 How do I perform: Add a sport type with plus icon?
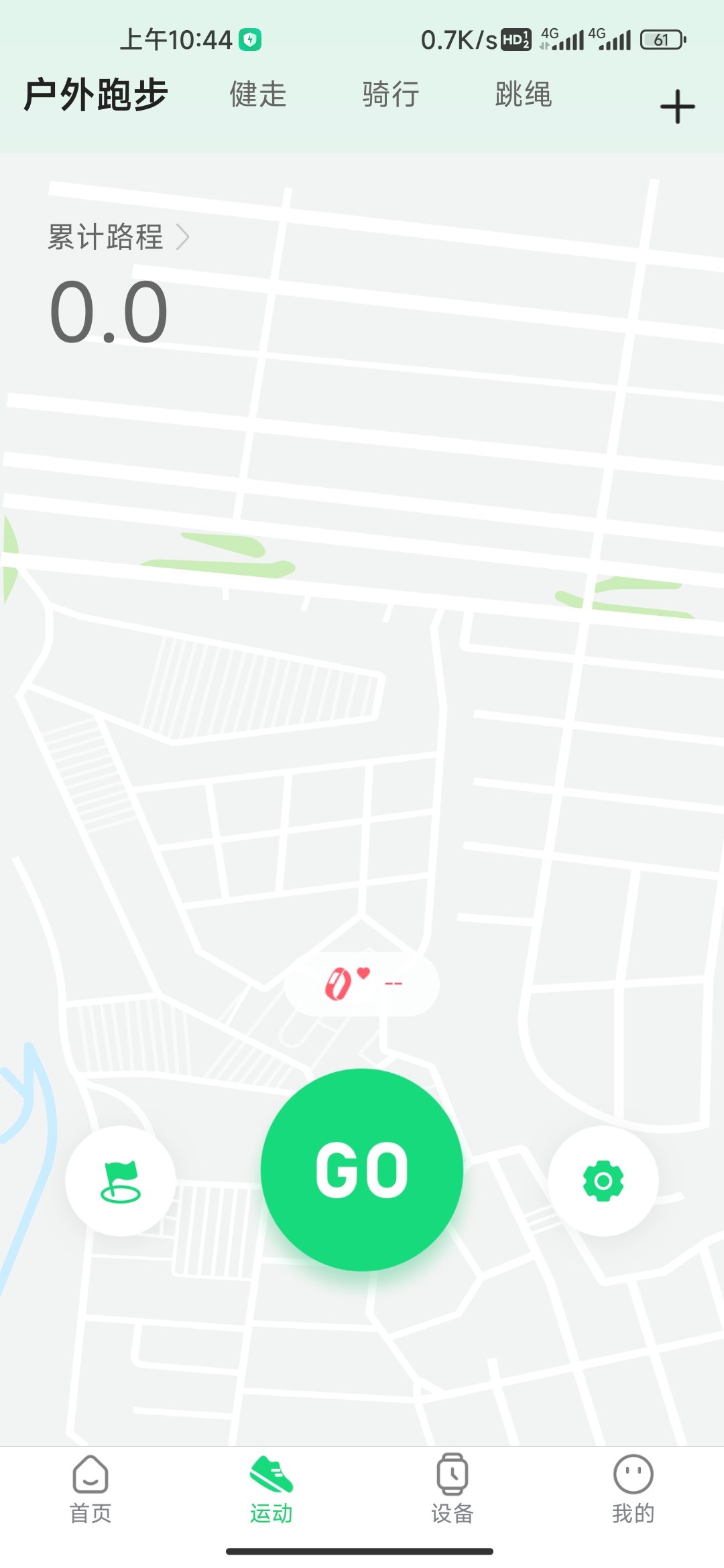coord(677,107)
